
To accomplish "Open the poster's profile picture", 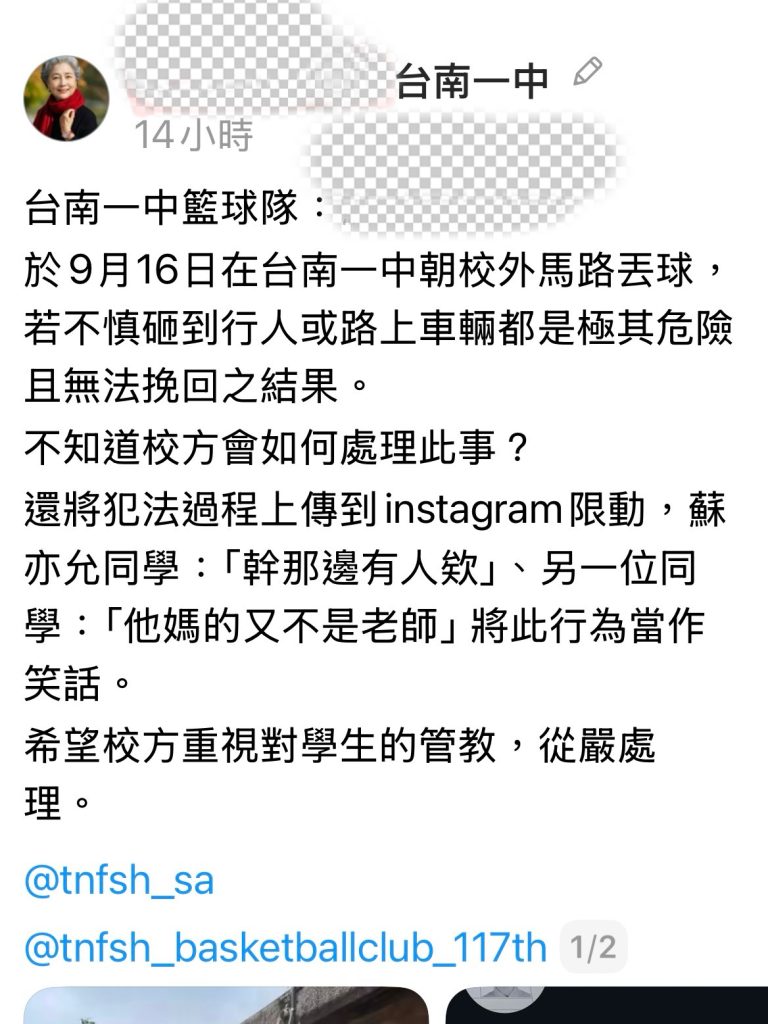I will click(x=66, y=99).
